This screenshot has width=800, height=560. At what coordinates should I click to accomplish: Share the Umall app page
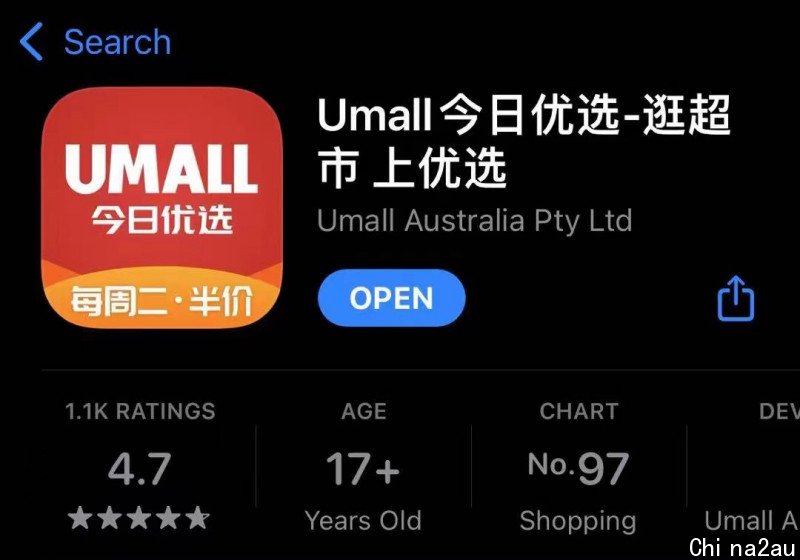(735, 298)
